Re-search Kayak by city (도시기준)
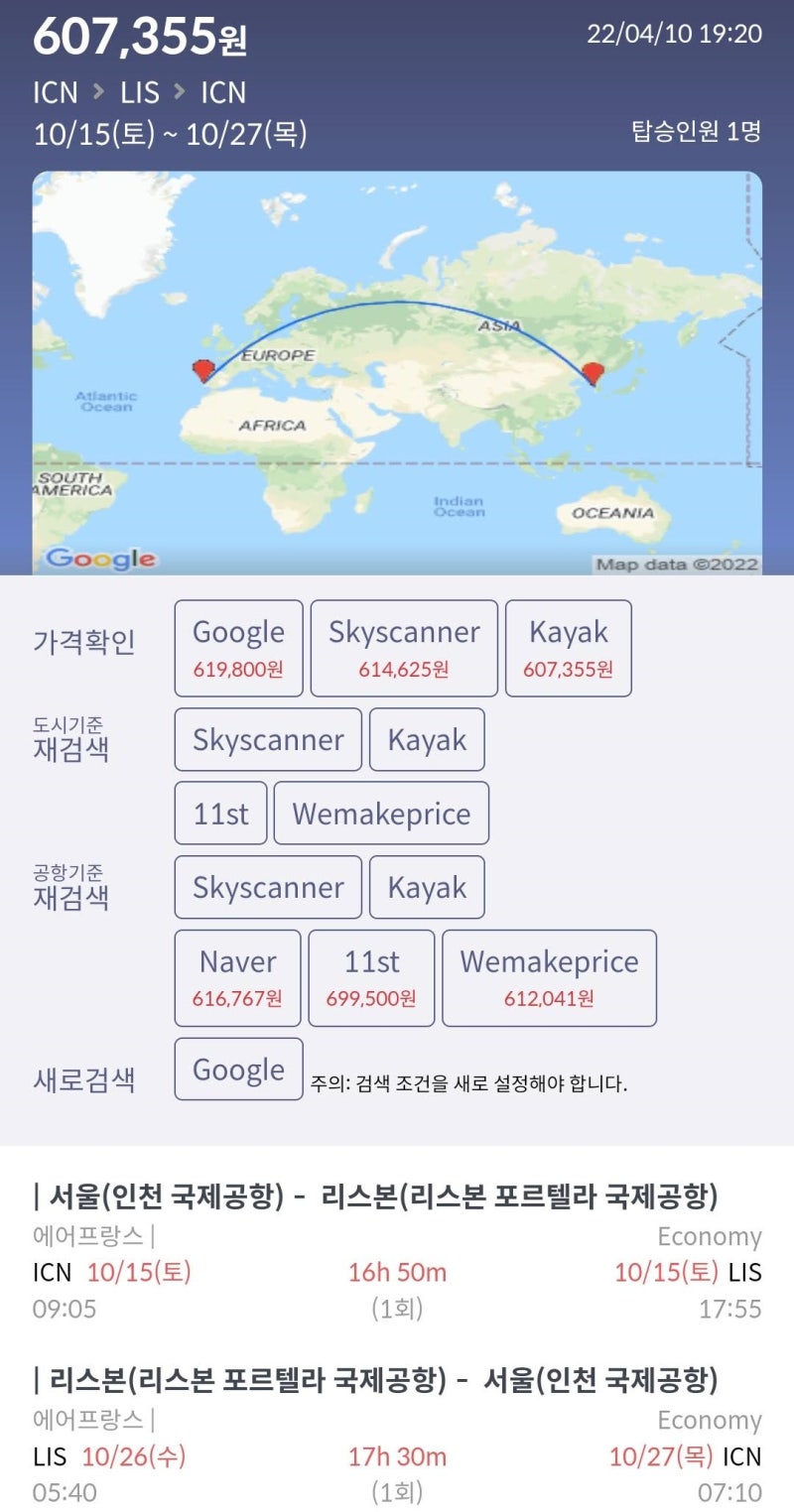Screen dimensions: 794x1512 [427, 739]
